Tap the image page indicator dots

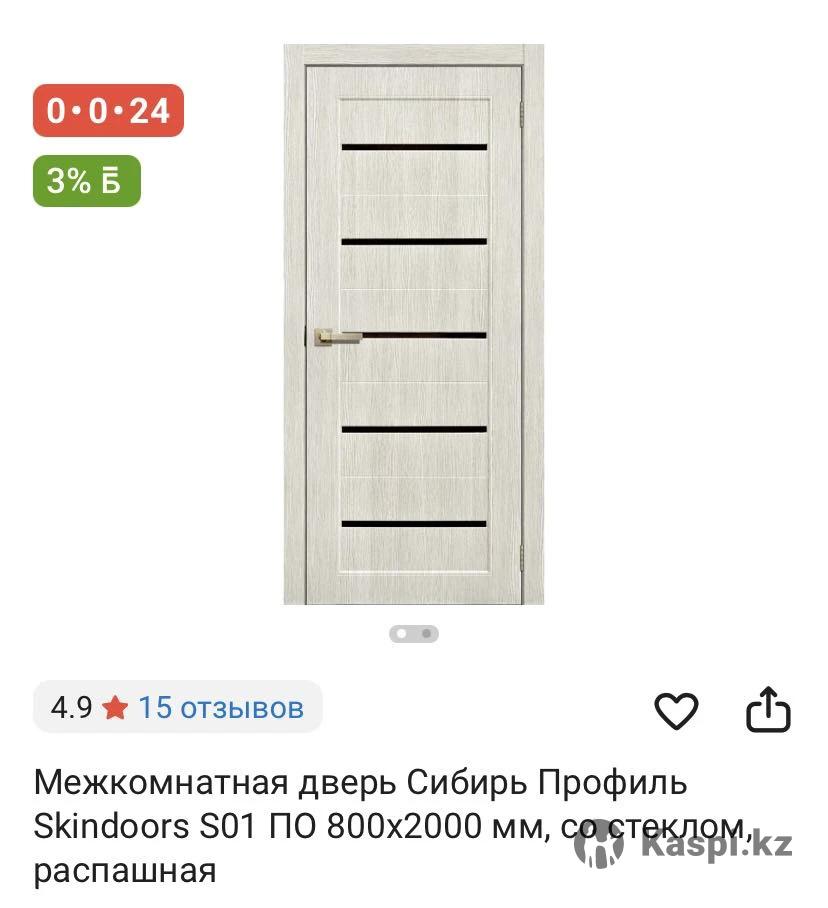point(414,633)
